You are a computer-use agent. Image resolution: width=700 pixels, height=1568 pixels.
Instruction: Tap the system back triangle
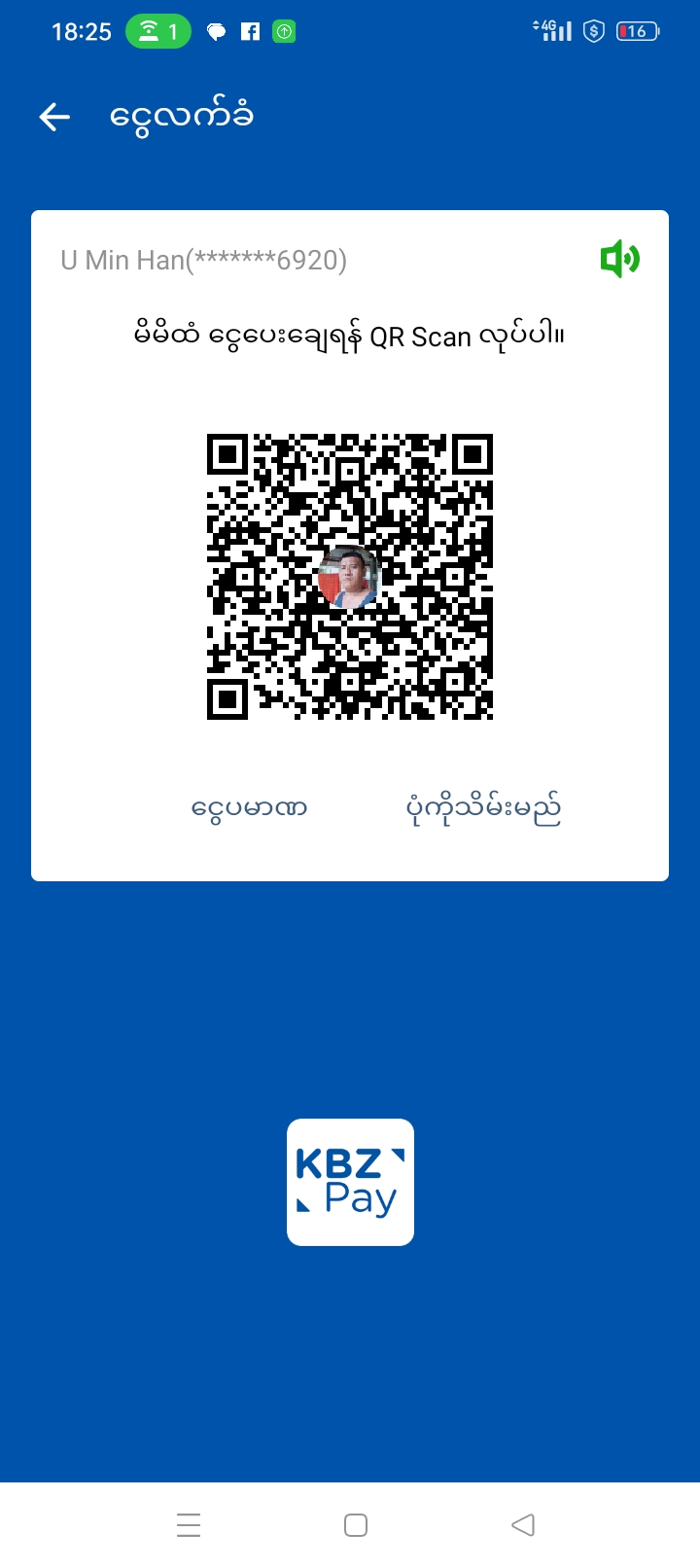click(523, 1524)
